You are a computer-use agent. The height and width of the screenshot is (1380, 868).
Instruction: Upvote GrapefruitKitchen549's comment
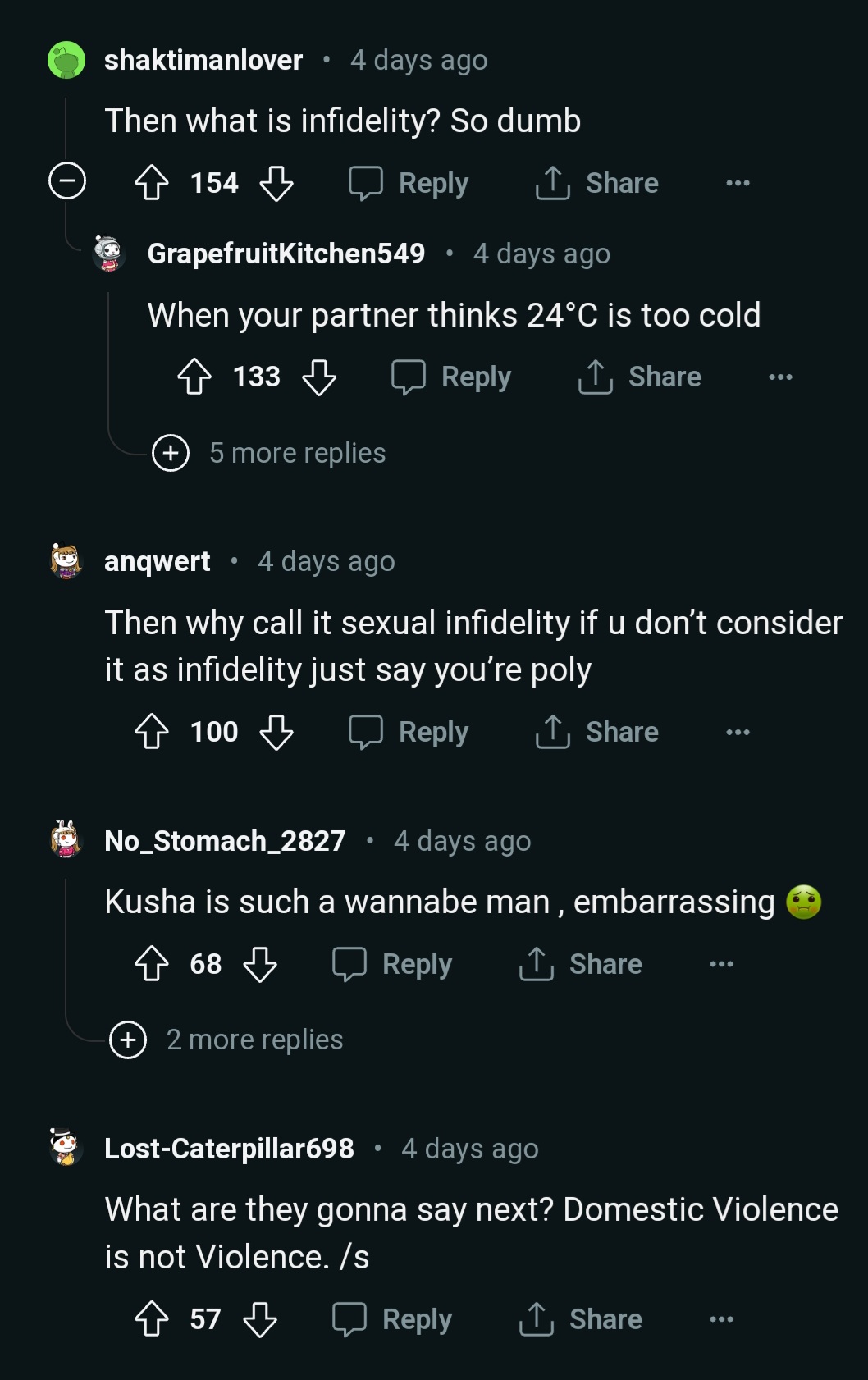(194, 377)
